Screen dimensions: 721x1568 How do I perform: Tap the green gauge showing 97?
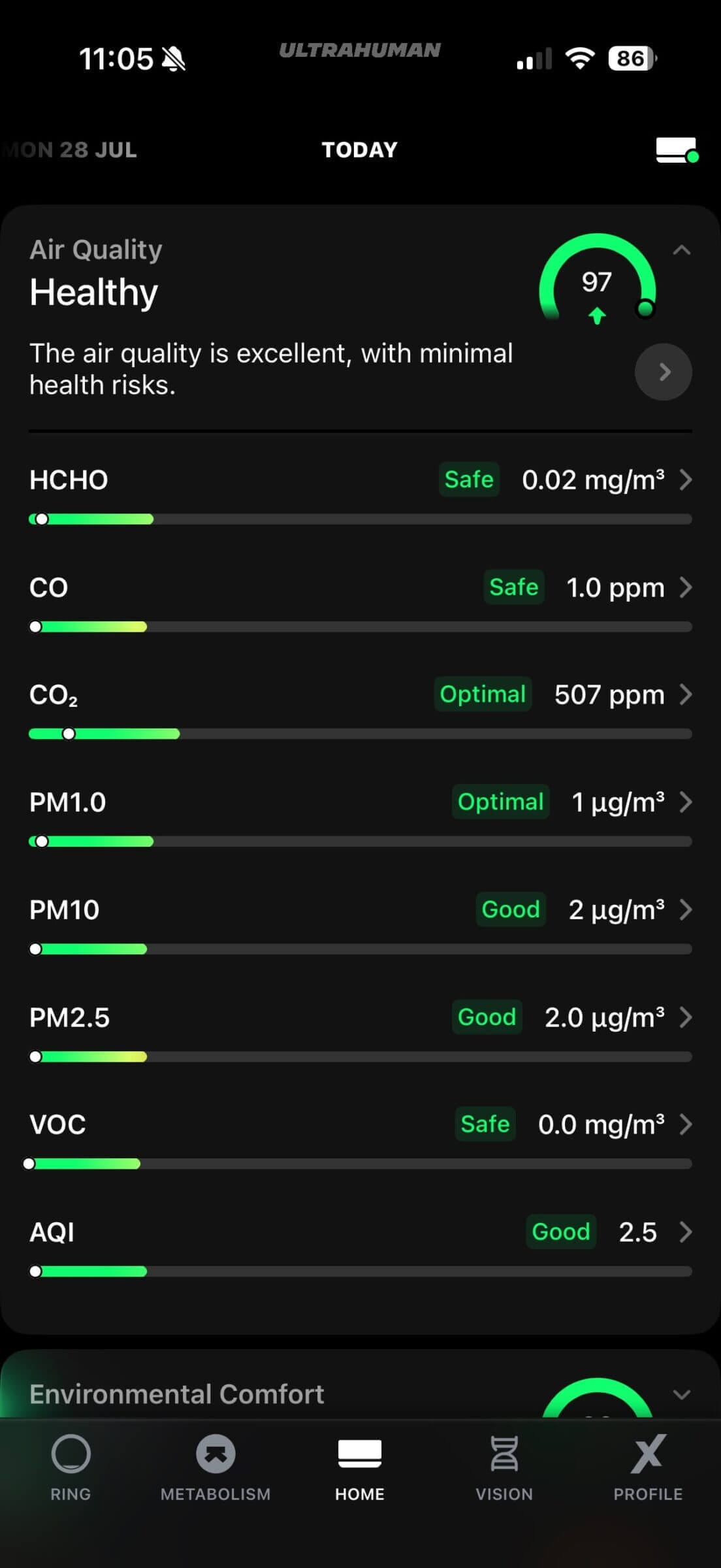pyautogui.click(x=596, y=281)
